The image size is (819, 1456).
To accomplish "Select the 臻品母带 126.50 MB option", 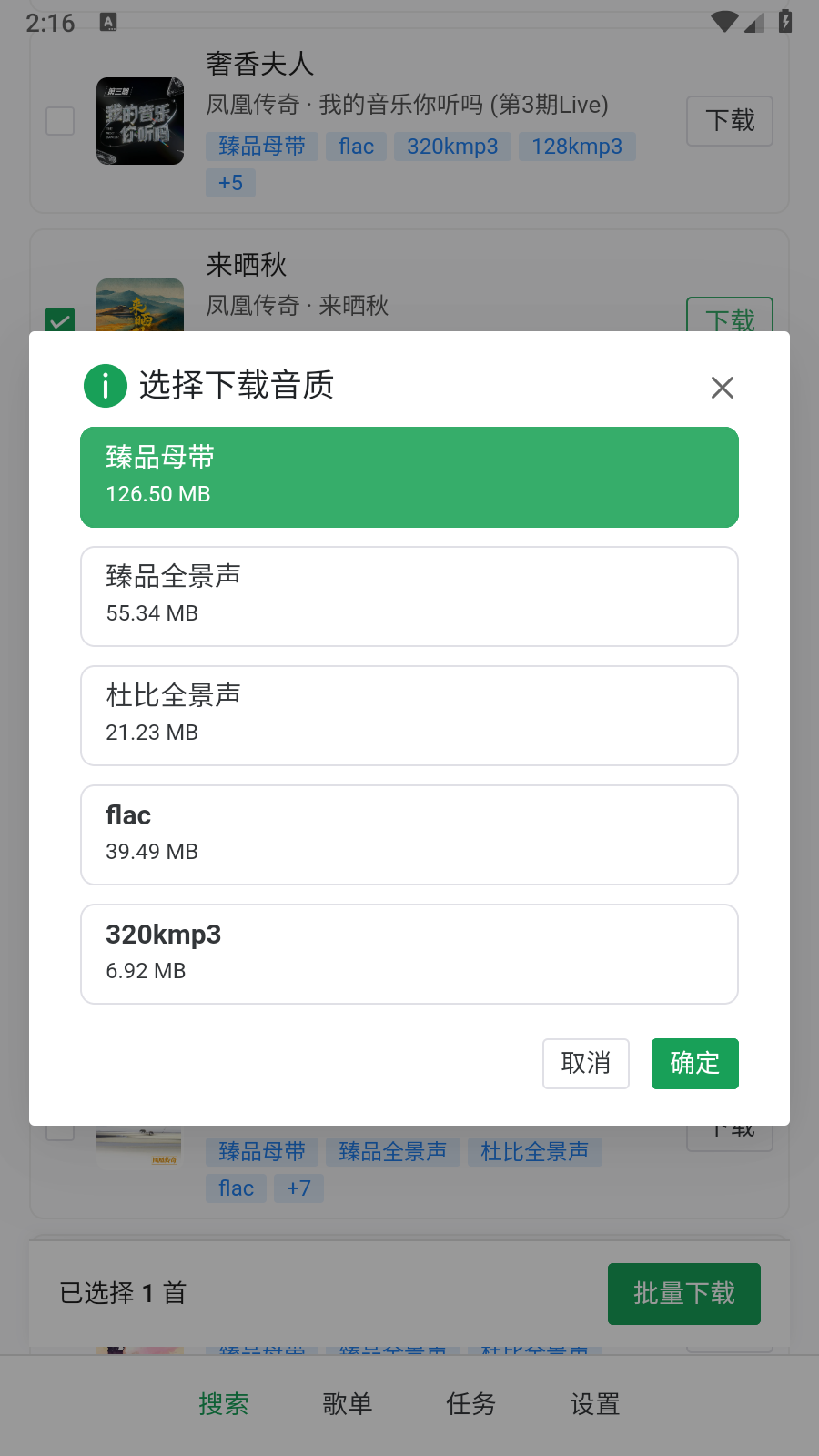I will [x=409, y=477].
